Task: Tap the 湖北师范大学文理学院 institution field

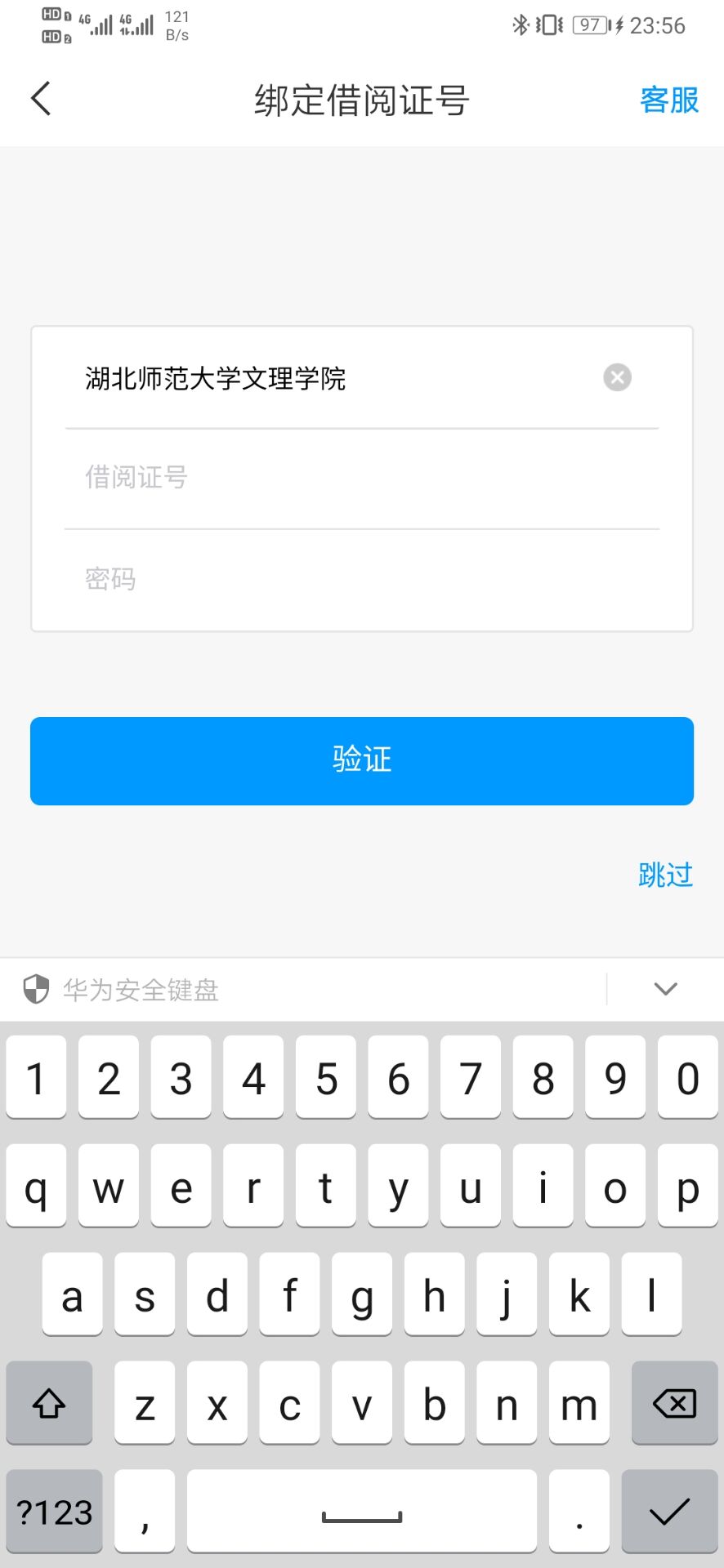Action: [x=327, y=378]
